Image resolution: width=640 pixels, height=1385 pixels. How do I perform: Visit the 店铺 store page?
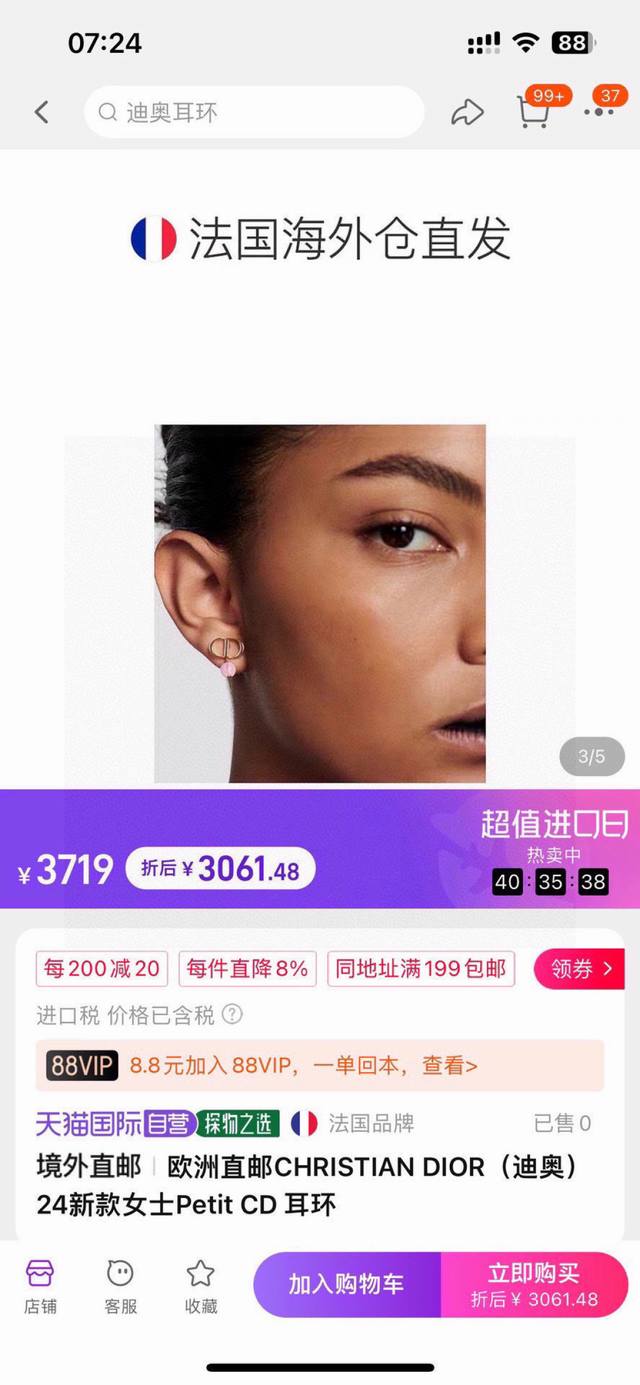coord(40,1286)
